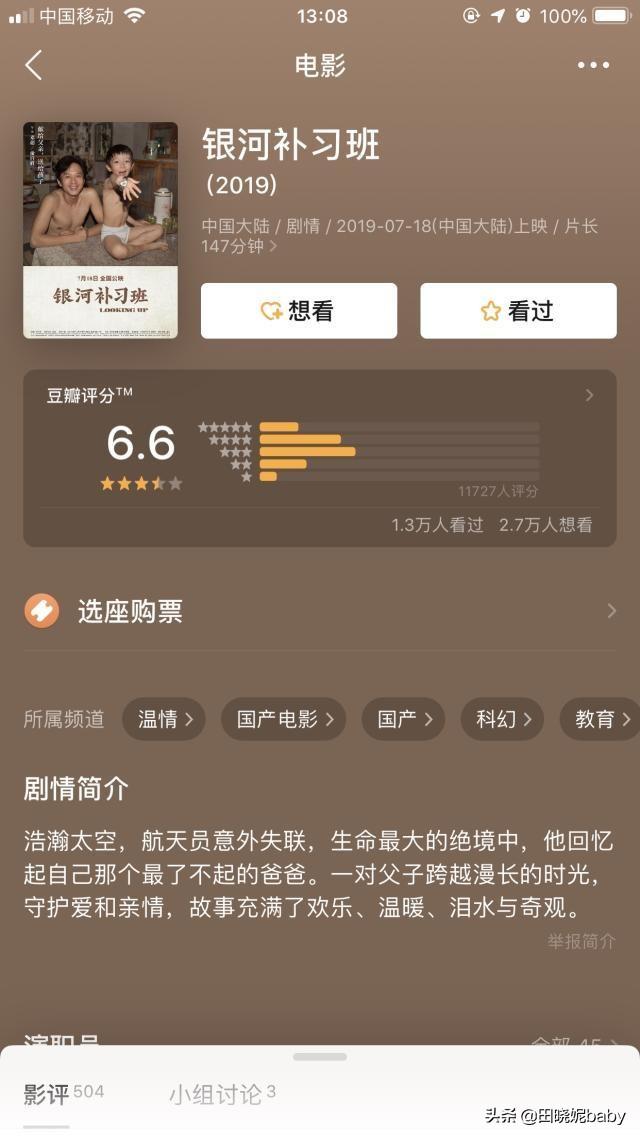Switch to the 影评 tab
640x1138 pixels.
click(48, 1094)
